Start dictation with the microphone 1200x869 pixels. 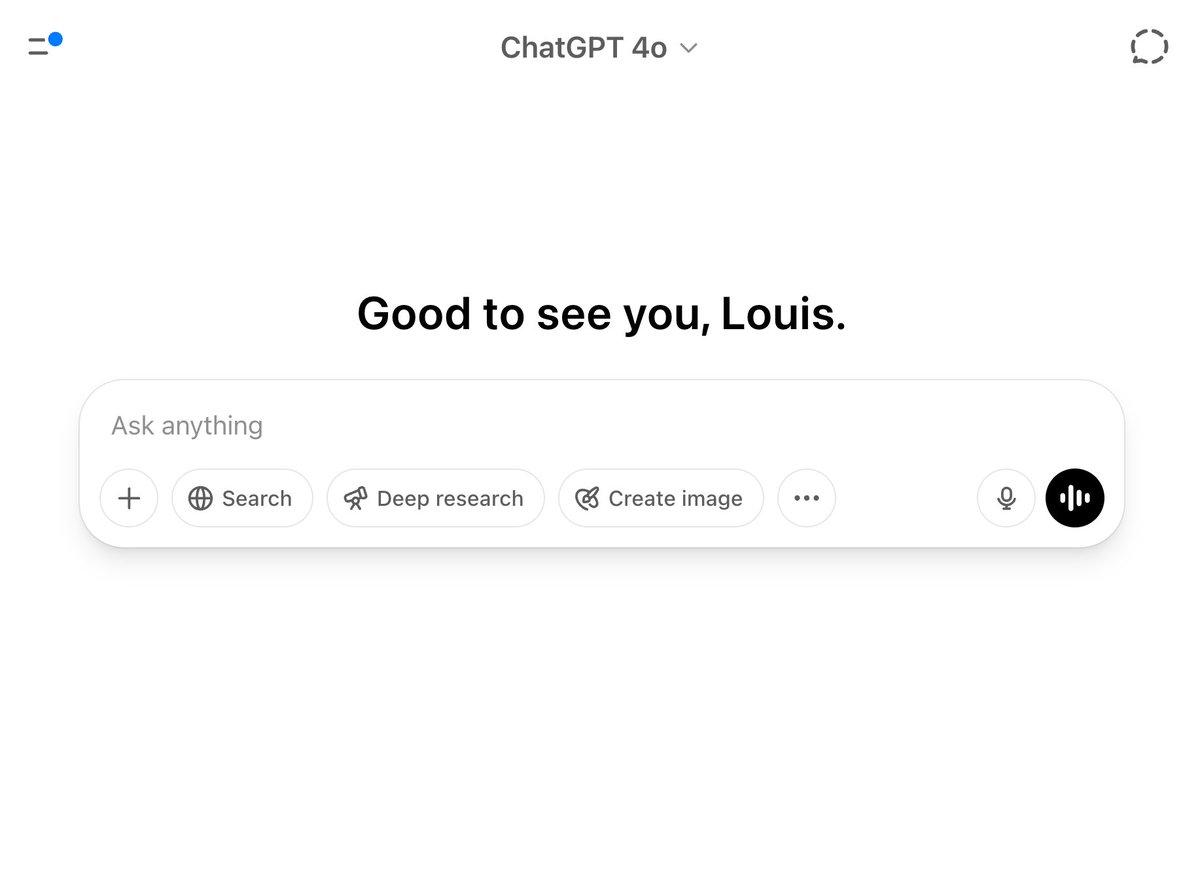click(1006, 498)
